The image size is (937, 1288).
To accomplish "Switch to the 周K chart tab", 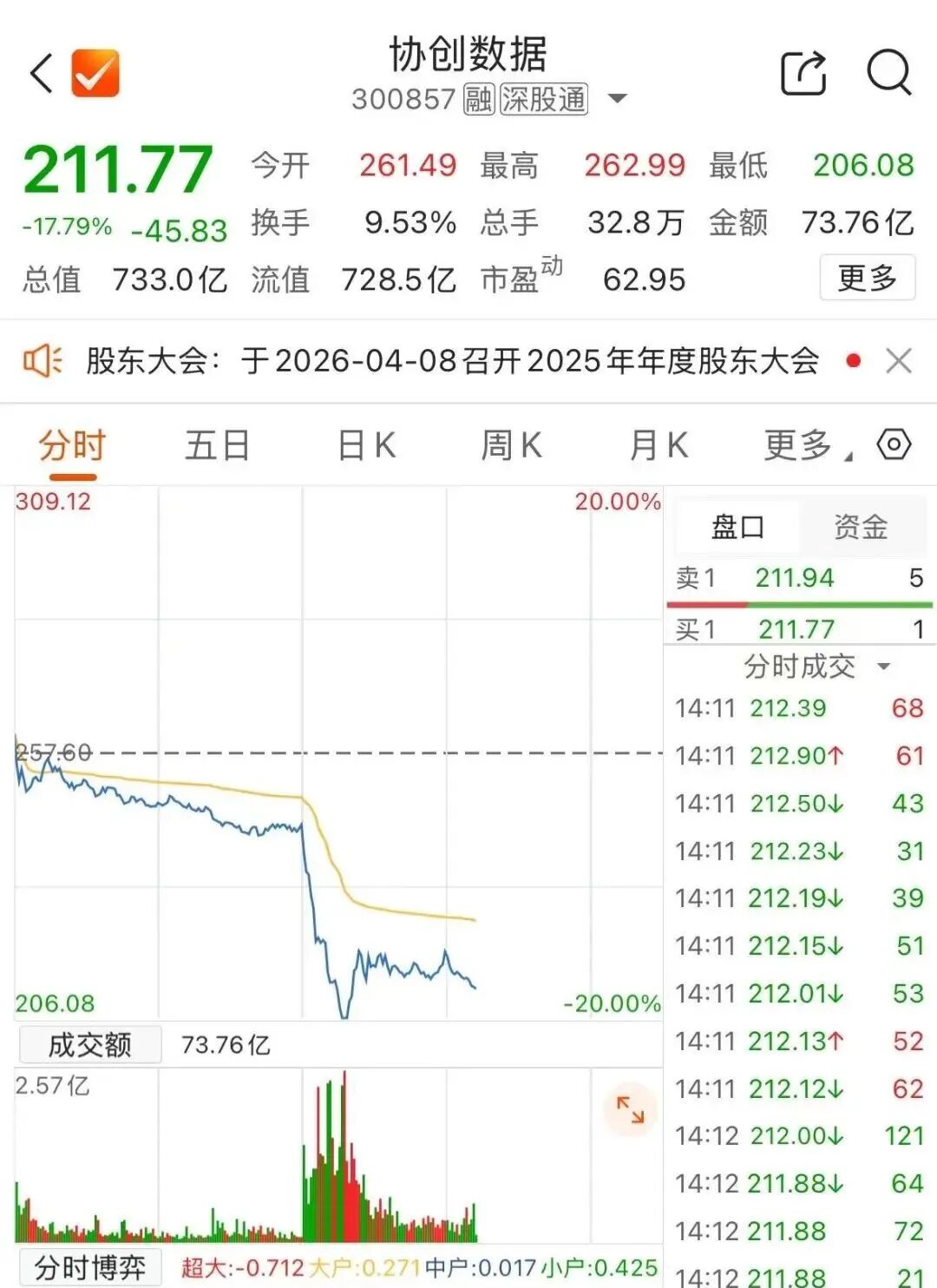I will click(x=511, y=446).
